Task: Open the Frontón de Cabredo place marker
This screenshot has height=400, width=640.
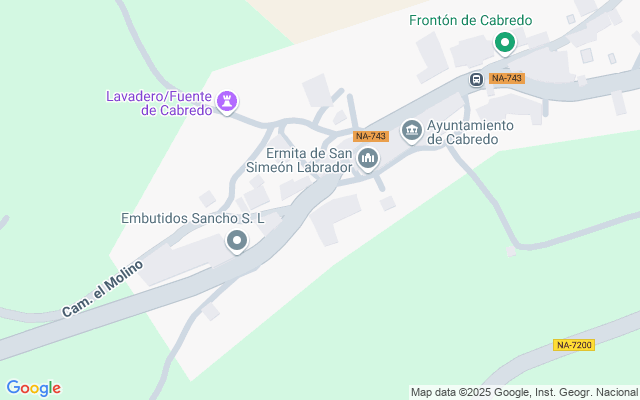Action: (505, 43)
